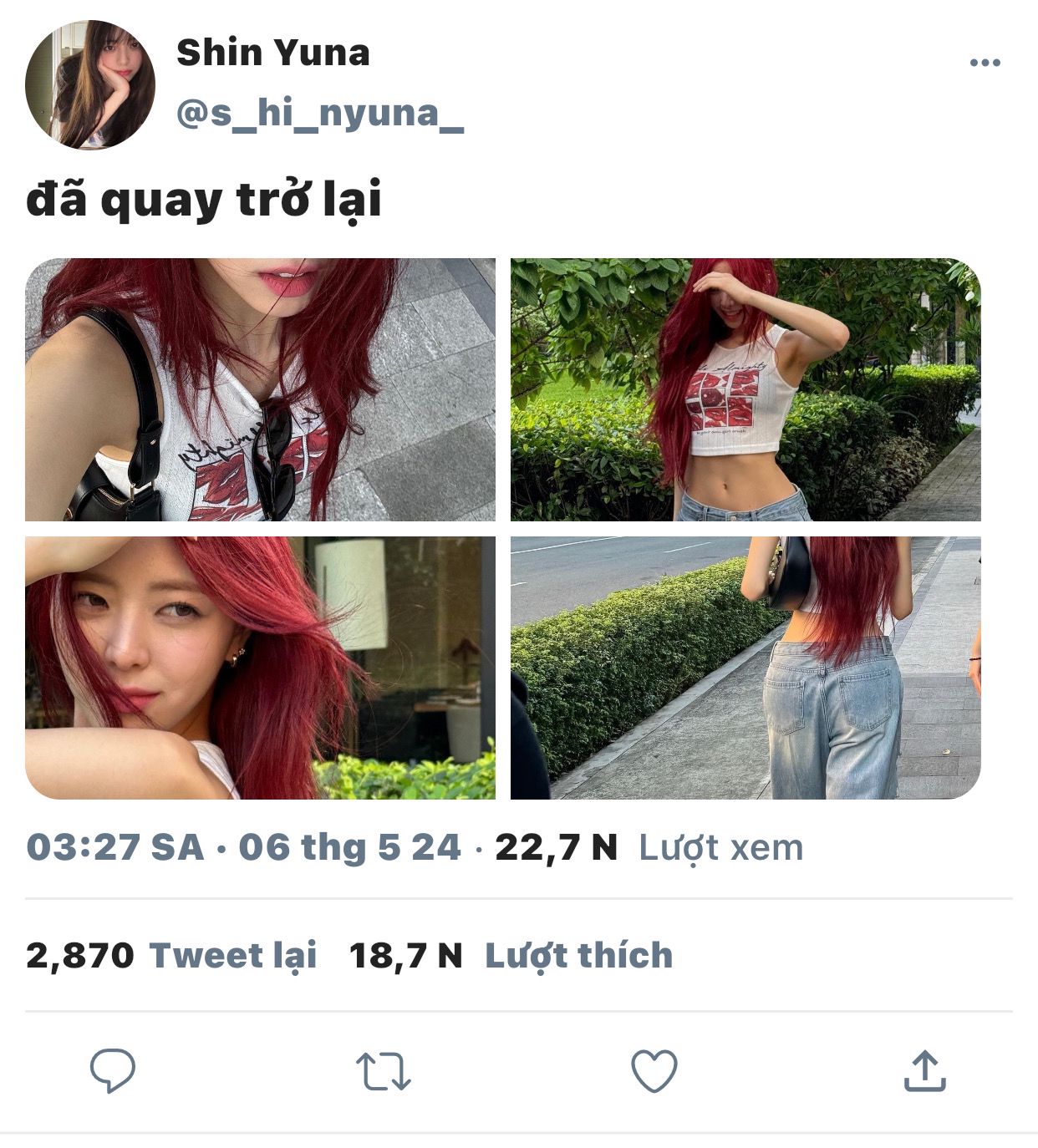Share this tweet
The image size is (1038, 1148).
coord(924,1070)
